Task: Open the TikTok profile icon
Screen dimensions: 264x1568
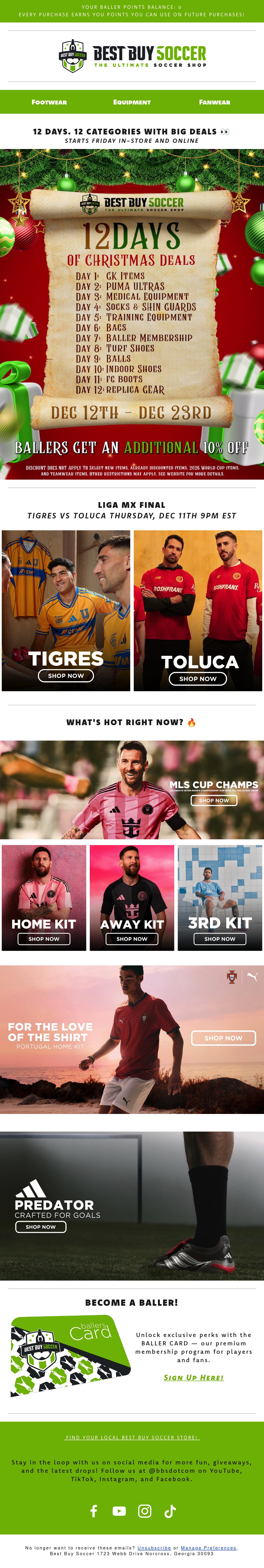Action: pyautogui.click(x=170, y=1511)
